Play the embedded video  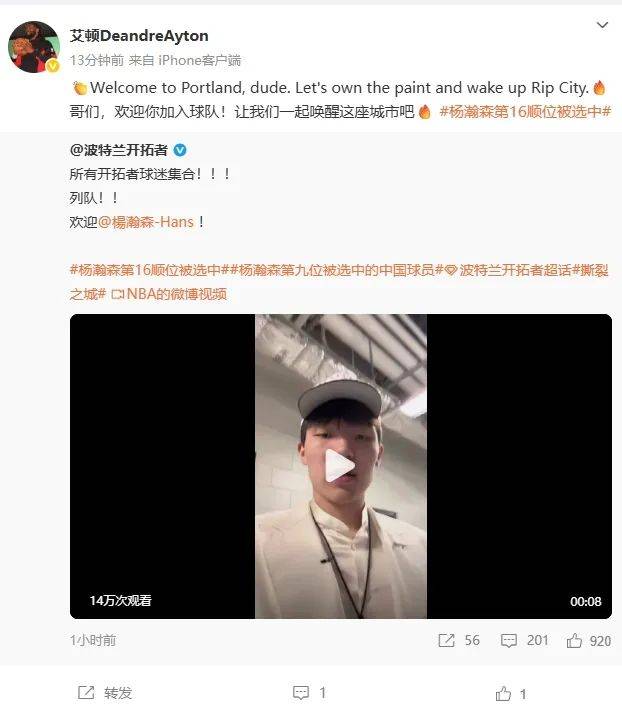click(340, 465)
